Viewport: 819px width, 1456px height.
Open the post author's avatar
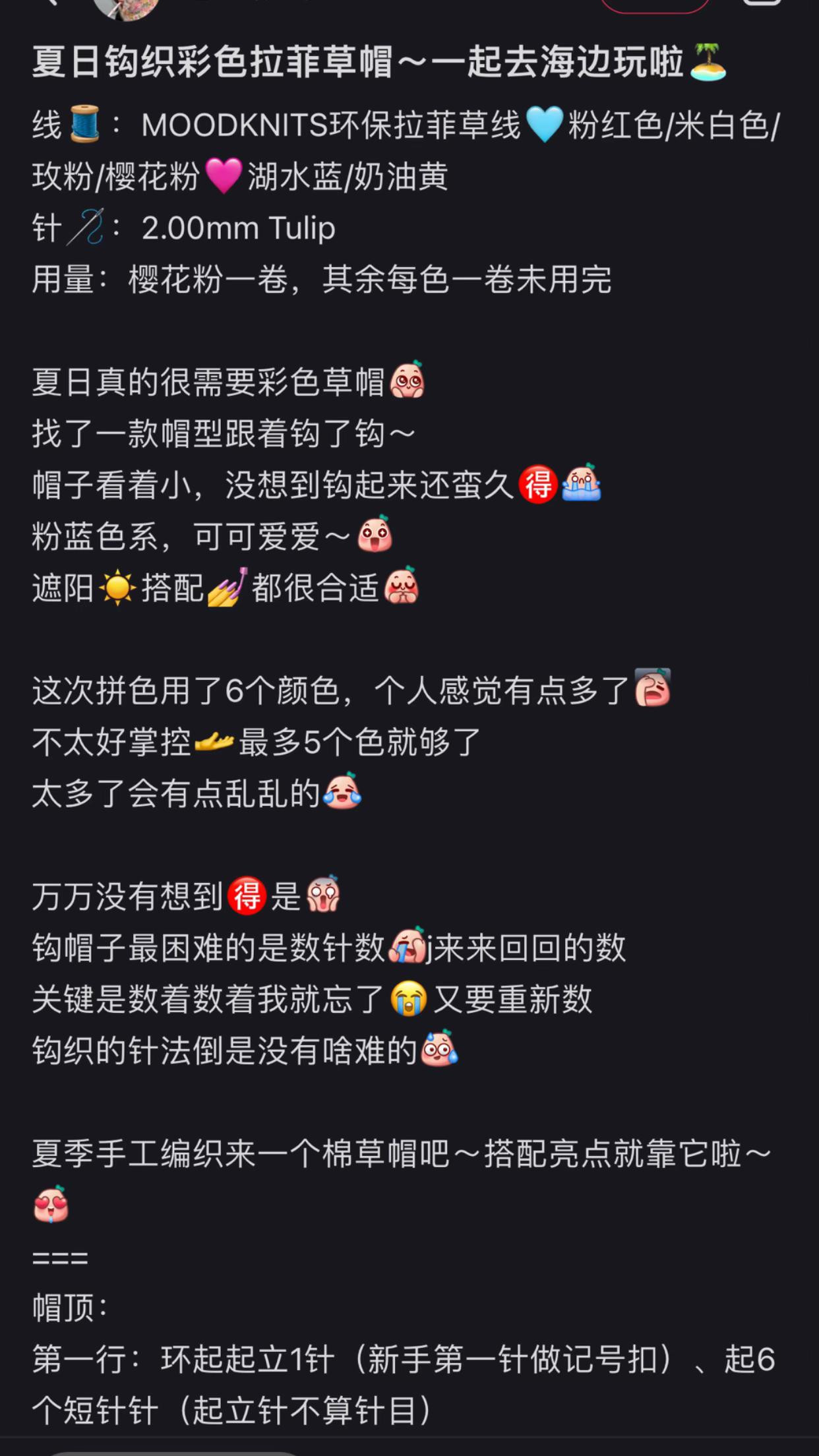[127, 7]
